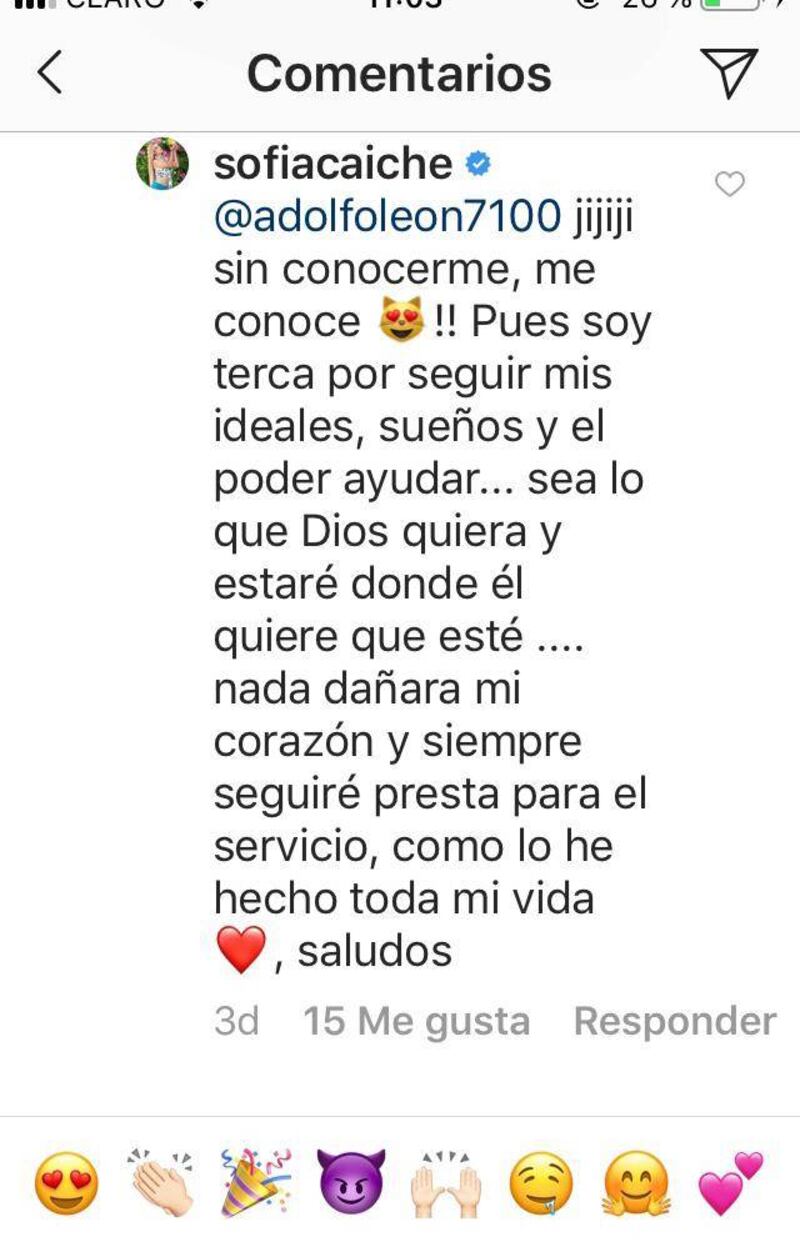Open the sofiacaiche username link
Viewport: 800px width, 1242px height.
coord(332,164)
